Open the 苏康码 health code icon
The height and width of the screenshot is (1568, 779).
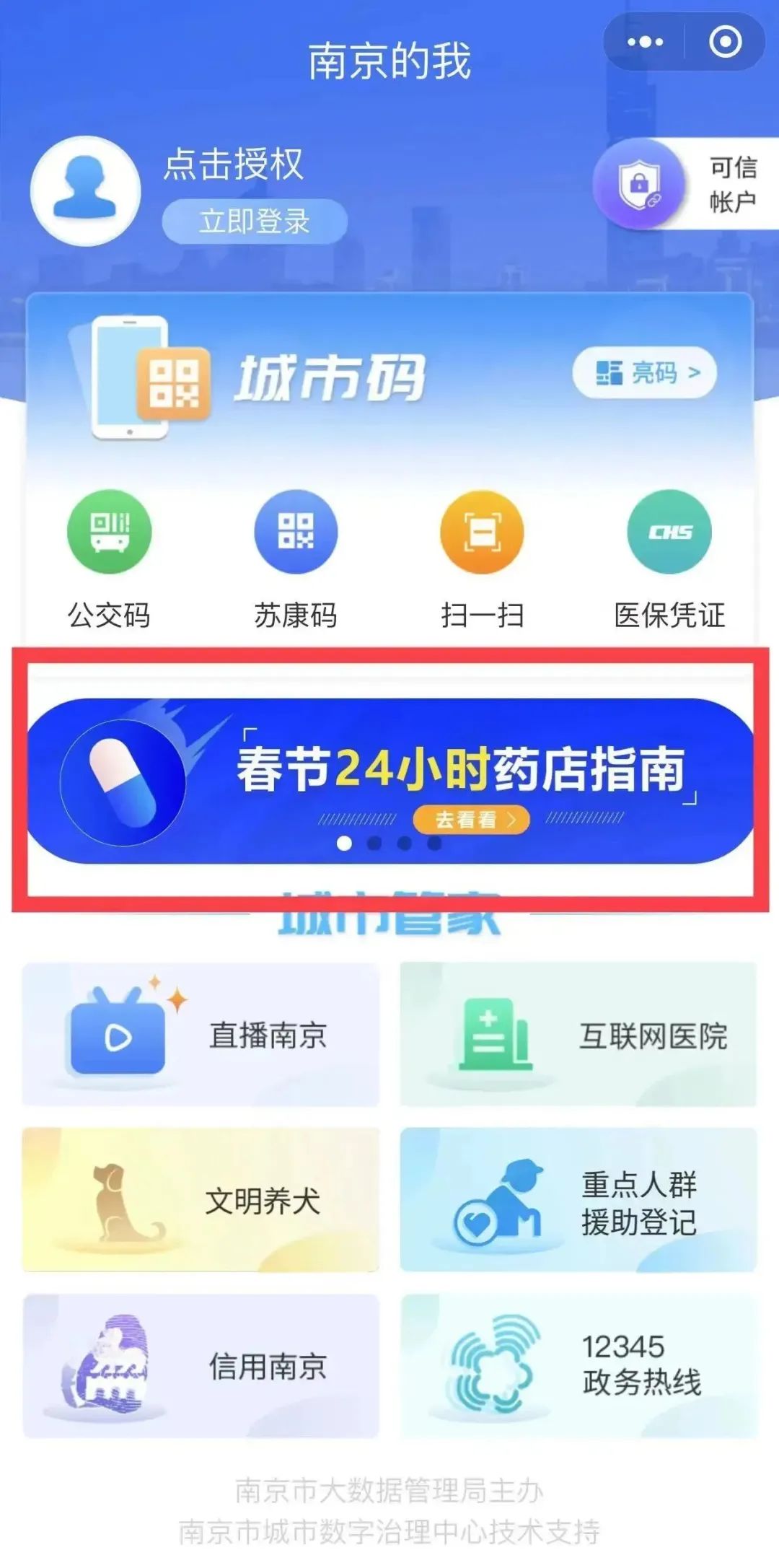click(x=295, y=532)
